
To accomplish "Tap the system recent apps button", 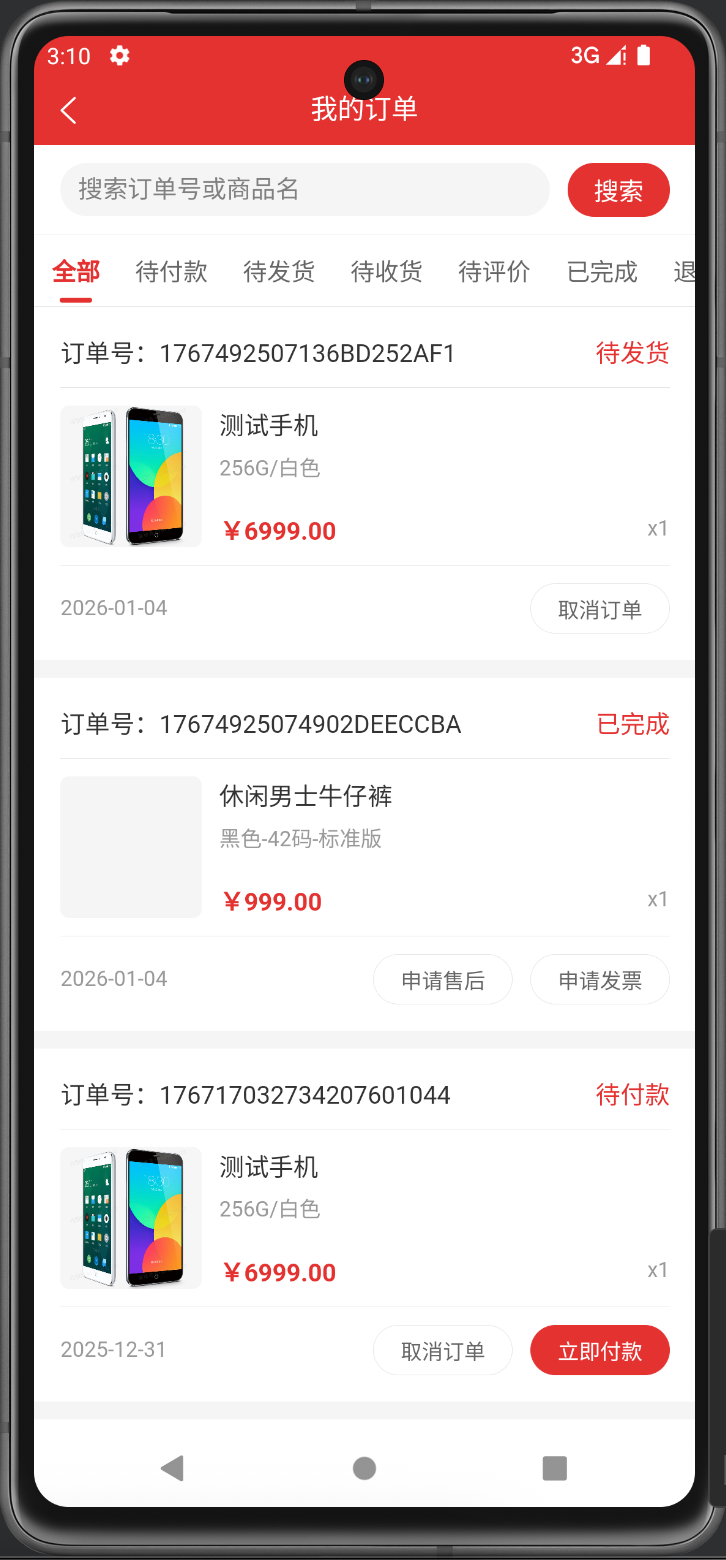I will pyautogui.click(x=554, y=1467).
